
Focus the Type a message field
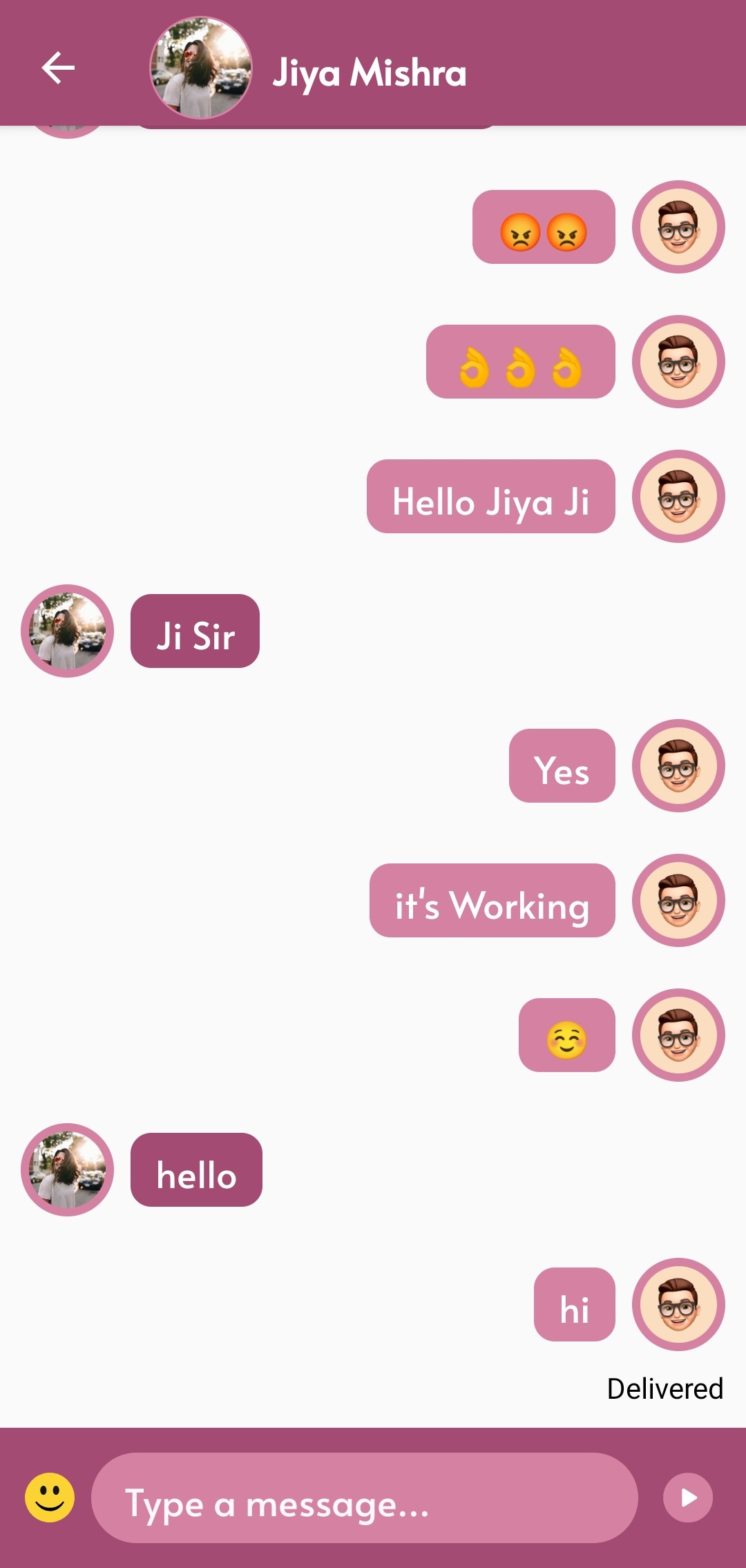[364, 1498]
